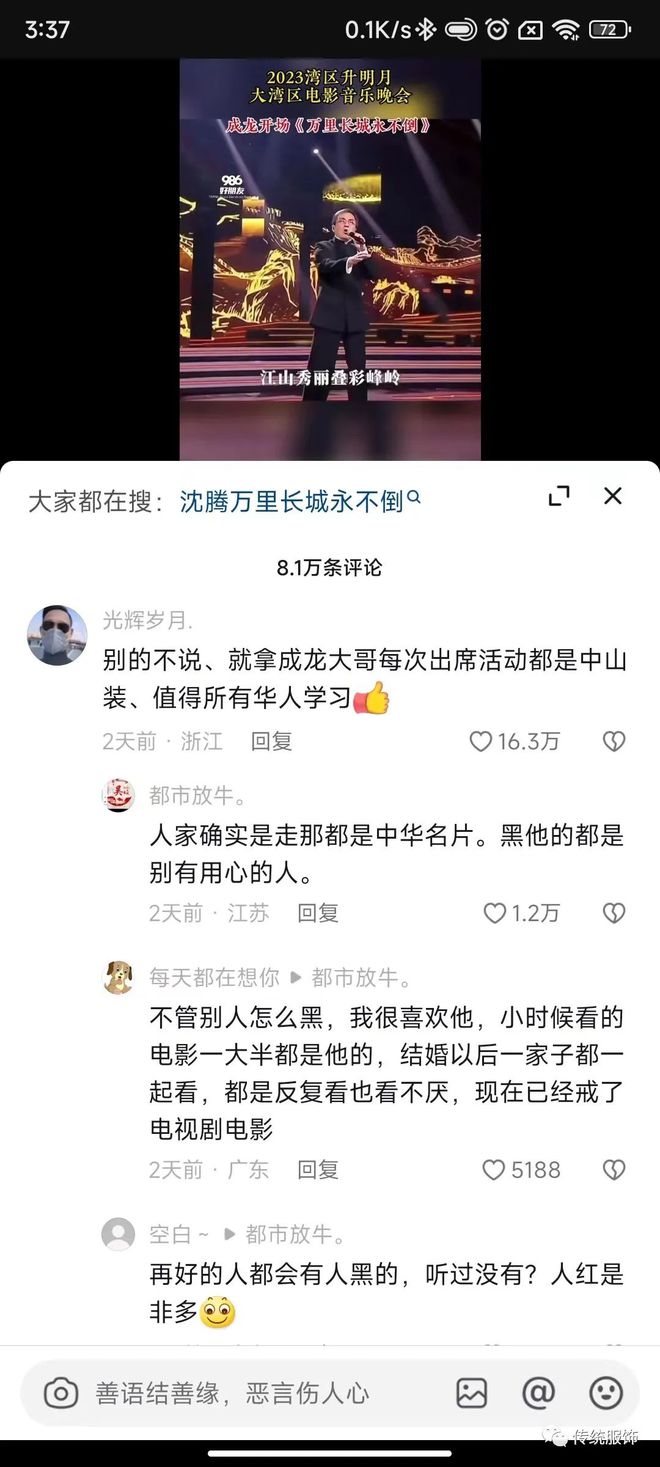Open 光辉岁月's profile avatar
The image size is (660, 1467).
(56, 635)
